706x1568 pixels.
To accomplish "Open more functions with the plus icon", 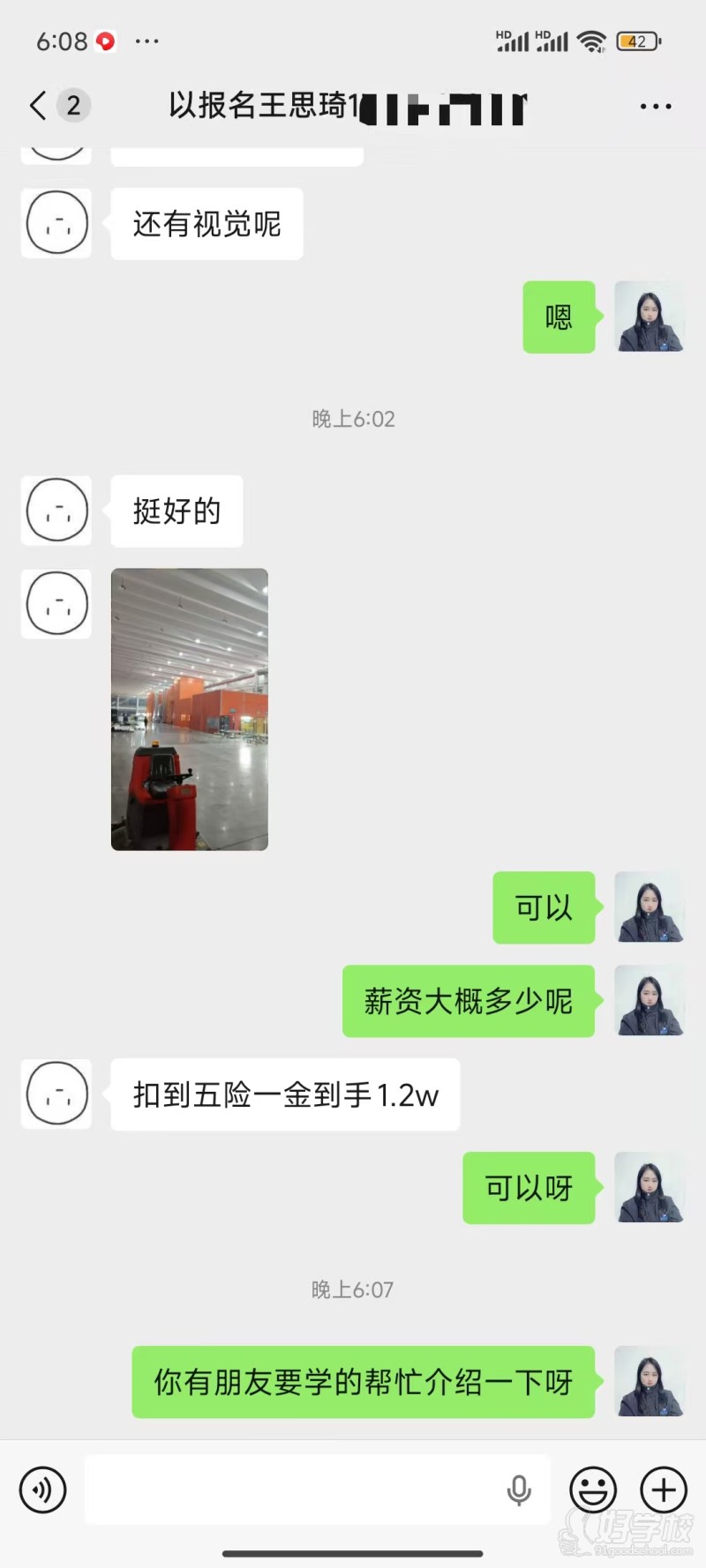I will [x=662, y=1490].
